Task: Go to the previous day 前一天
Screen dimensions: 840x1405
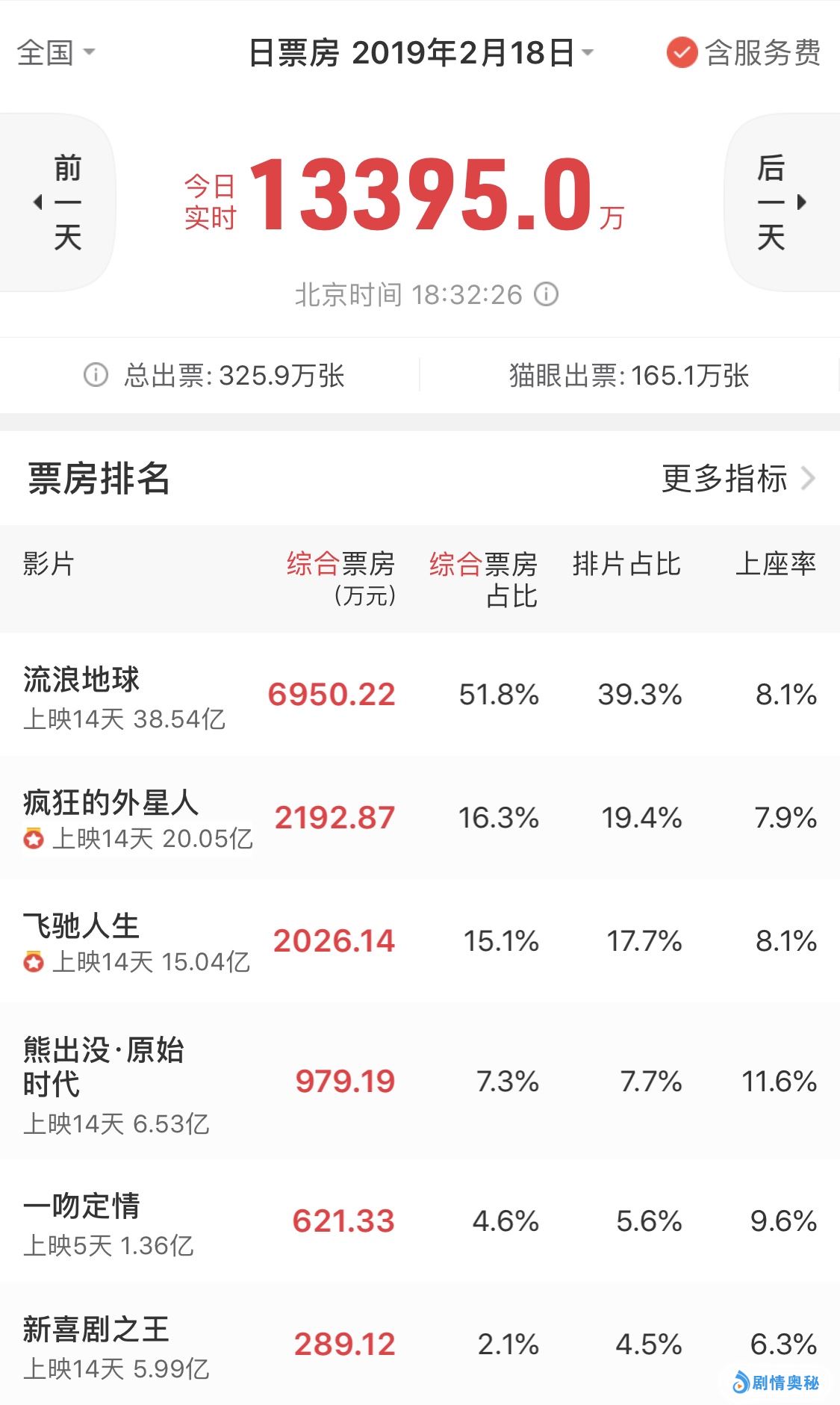Action: (x=58, y=202)
